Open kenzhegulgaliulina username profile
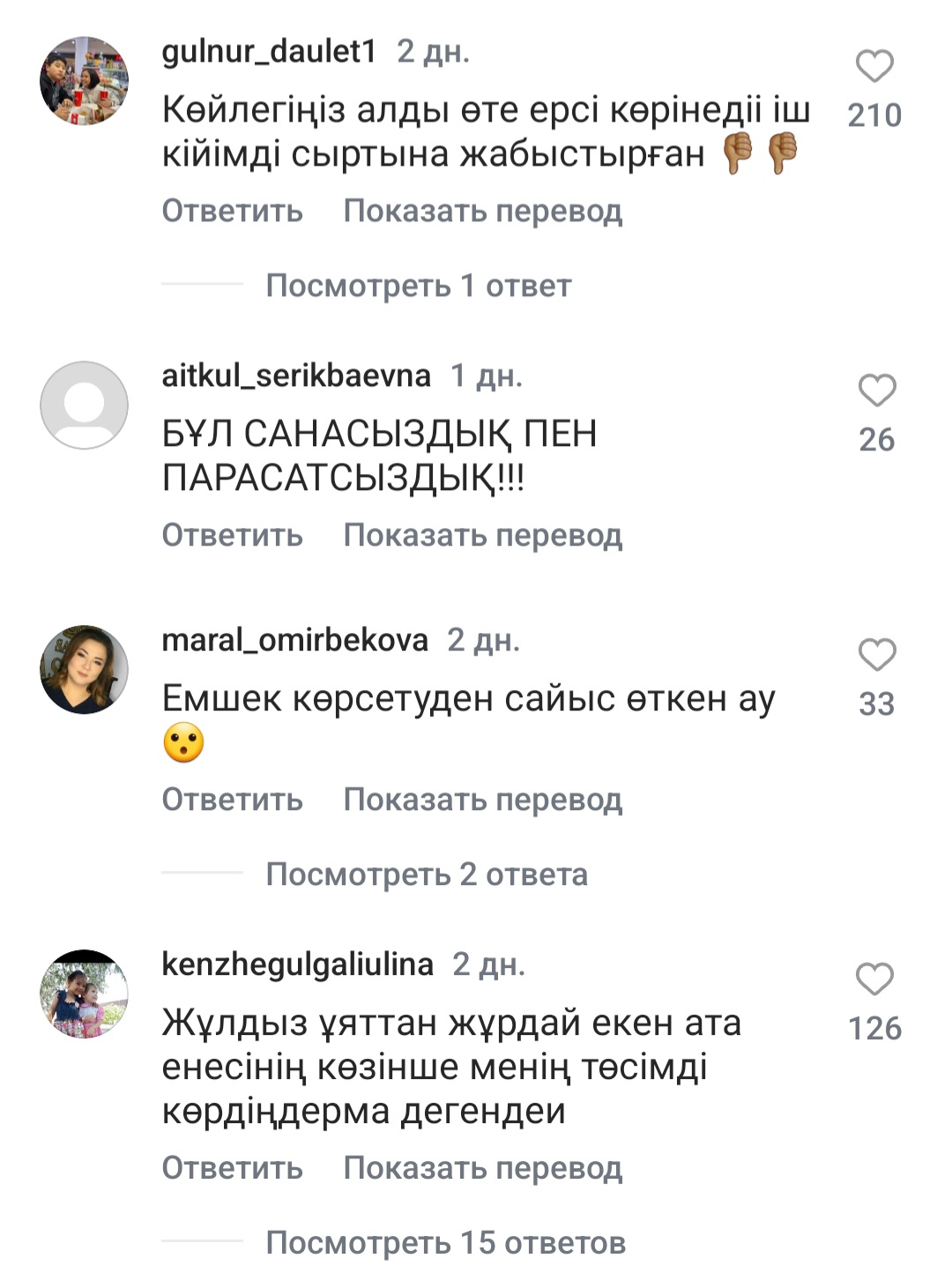Screen dimensions: 952x1288 pyautogui.click(x=297, y=964)
